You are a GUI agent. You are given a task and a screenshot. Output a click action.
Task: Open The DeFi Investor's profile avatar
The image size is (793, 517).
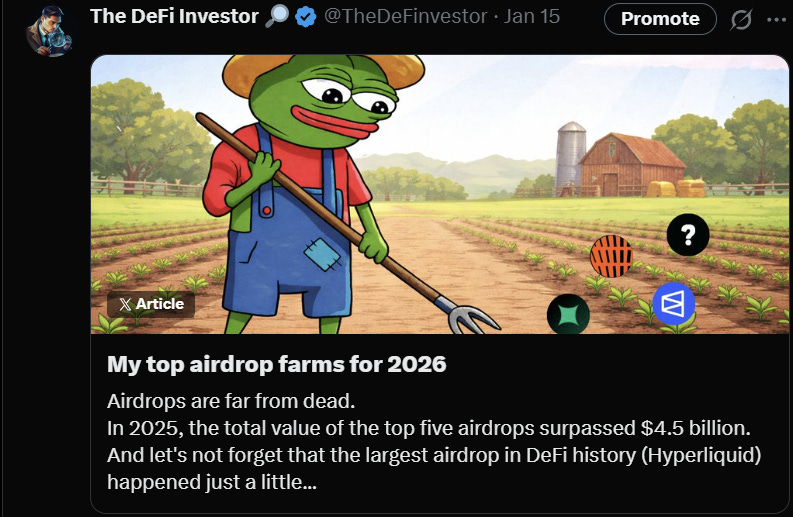pyautogui.click(x=50, y=32)
